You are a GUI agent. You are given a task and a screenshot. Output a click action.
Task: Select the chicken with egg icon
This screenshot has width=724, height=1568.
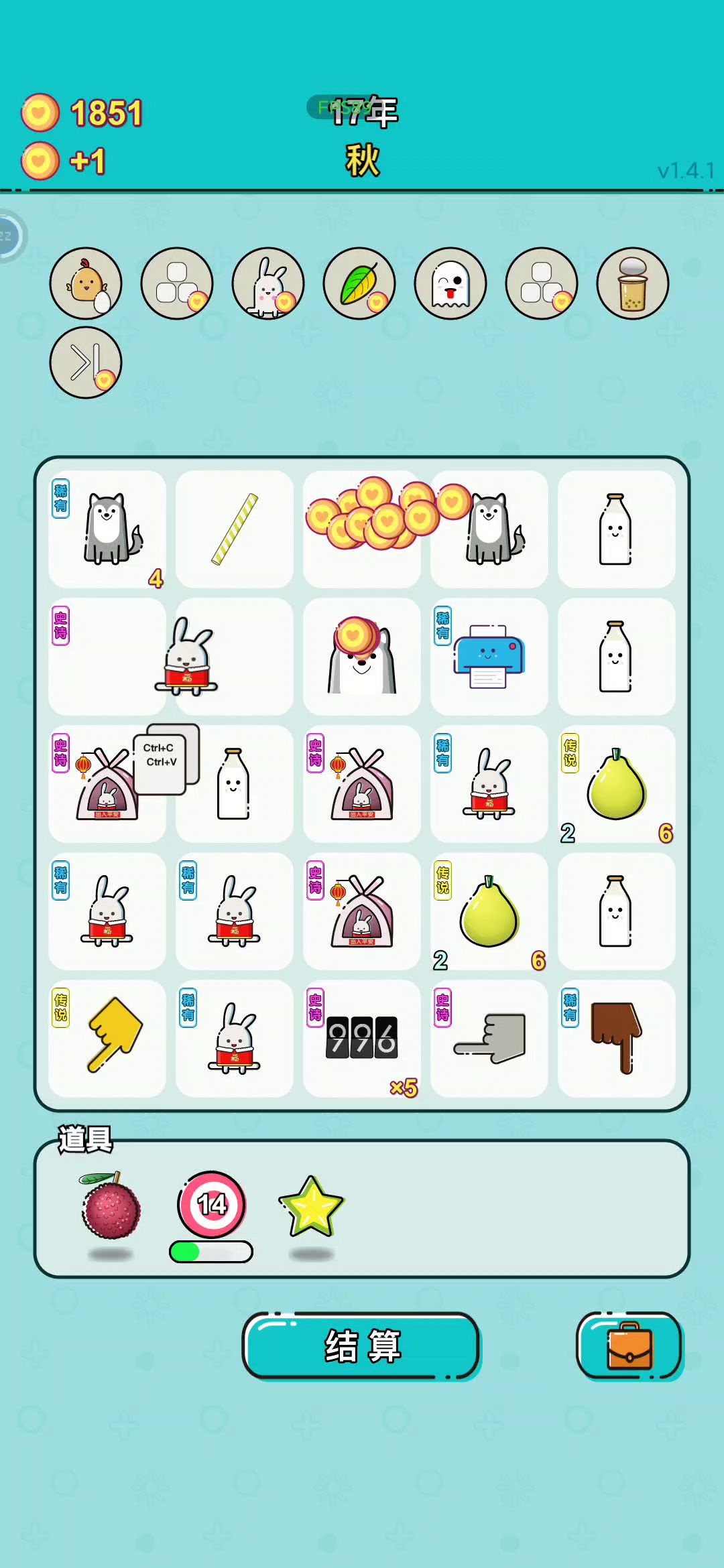[86, 283]
